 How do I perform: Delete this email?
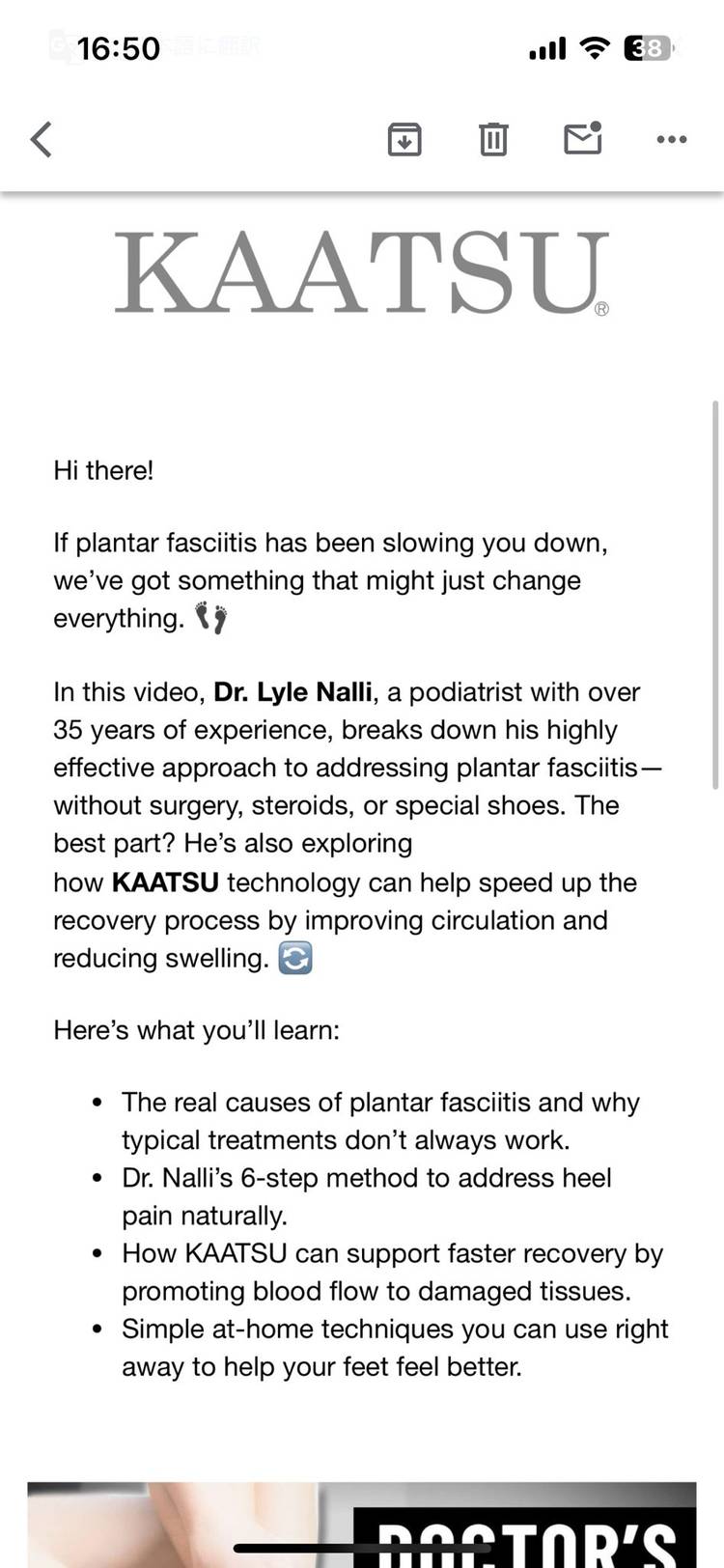click(x=493, y=139)
